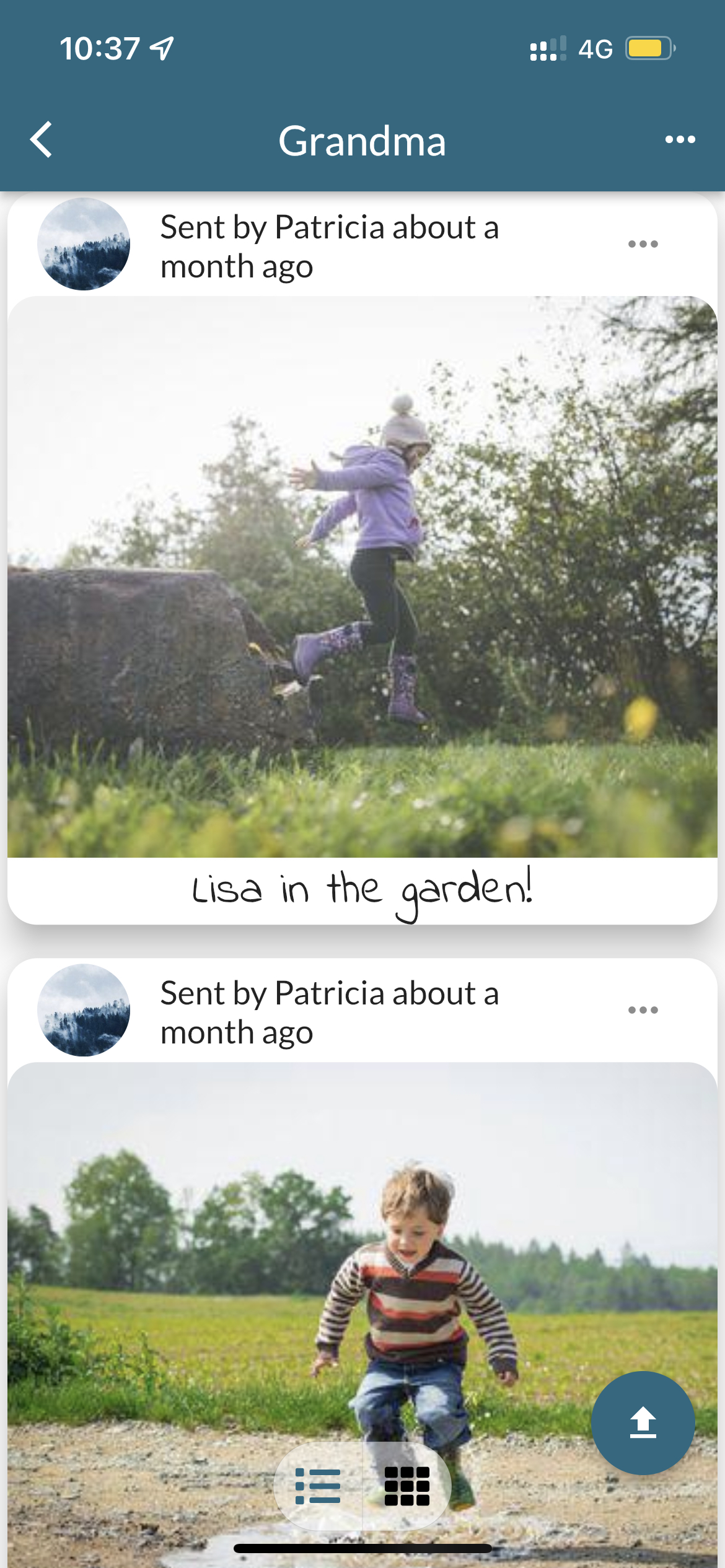Switch to list view
This screenshot has width=725, height=1568.
pos(318,1486)
